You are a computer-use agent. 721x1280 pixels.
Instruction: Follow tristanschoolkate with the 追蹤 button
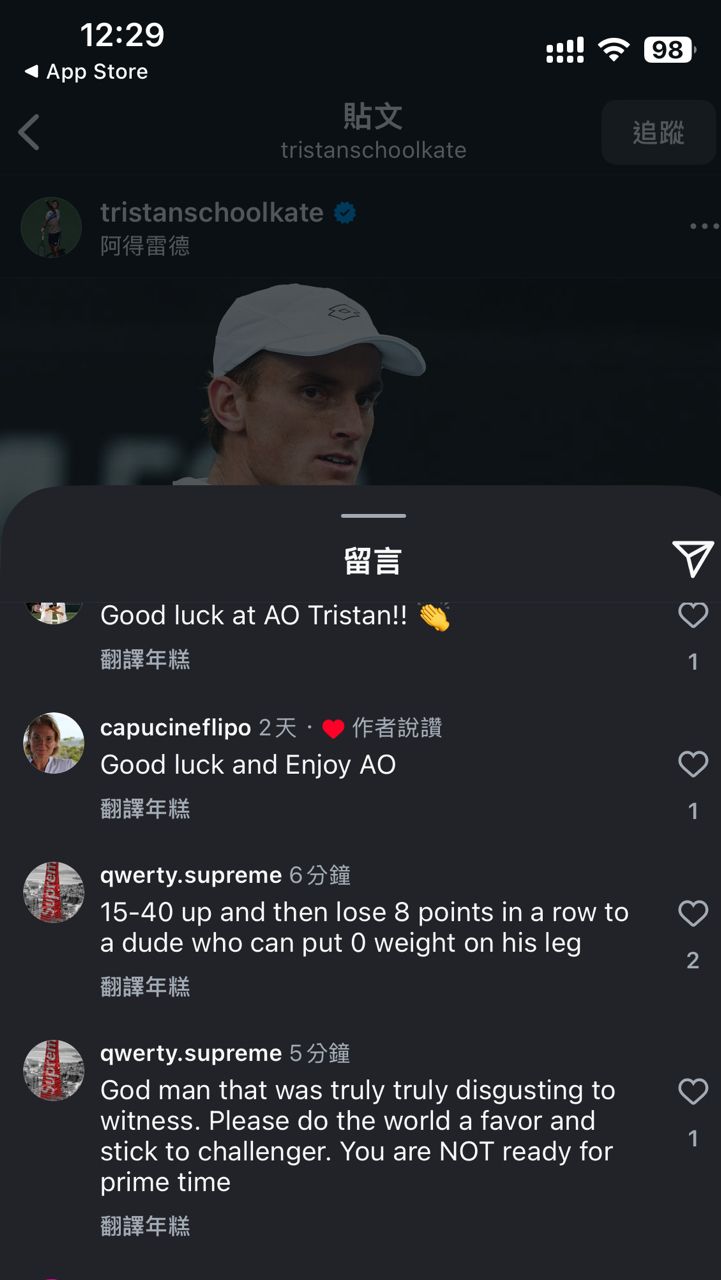point(658,132)
